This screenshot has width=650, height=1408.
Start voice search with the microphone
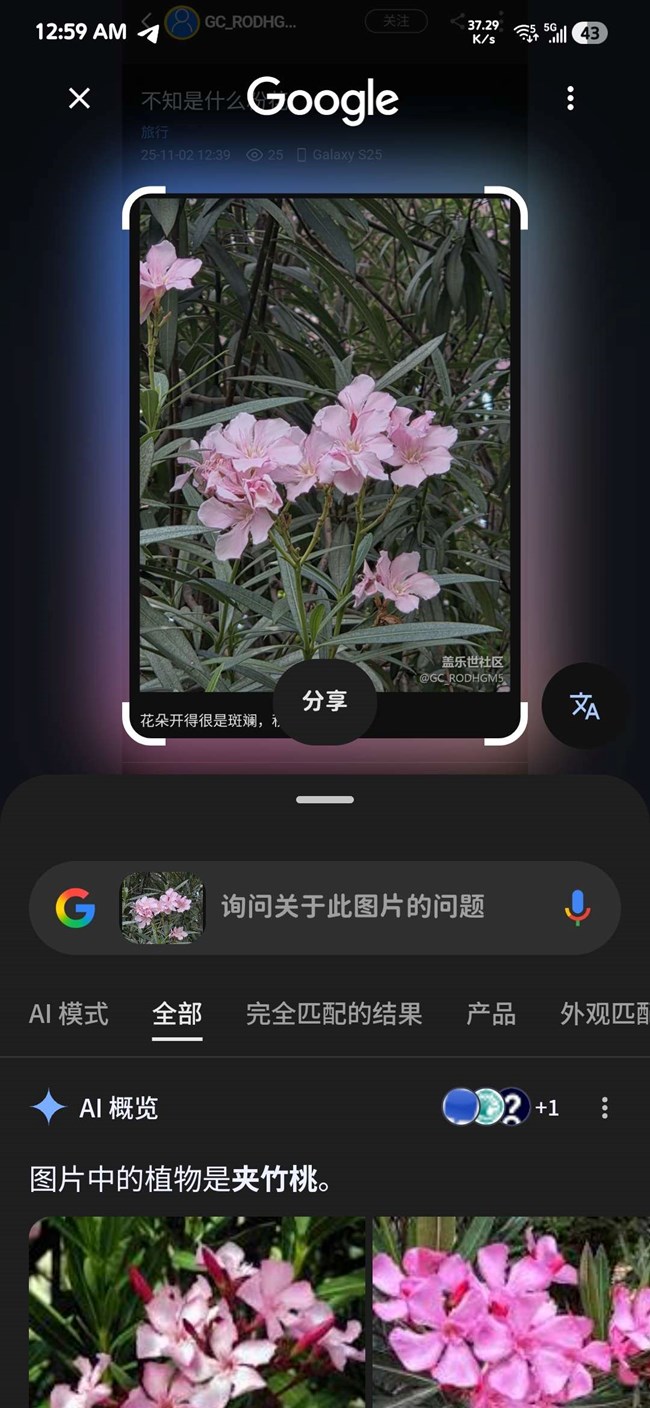point(577,907)
